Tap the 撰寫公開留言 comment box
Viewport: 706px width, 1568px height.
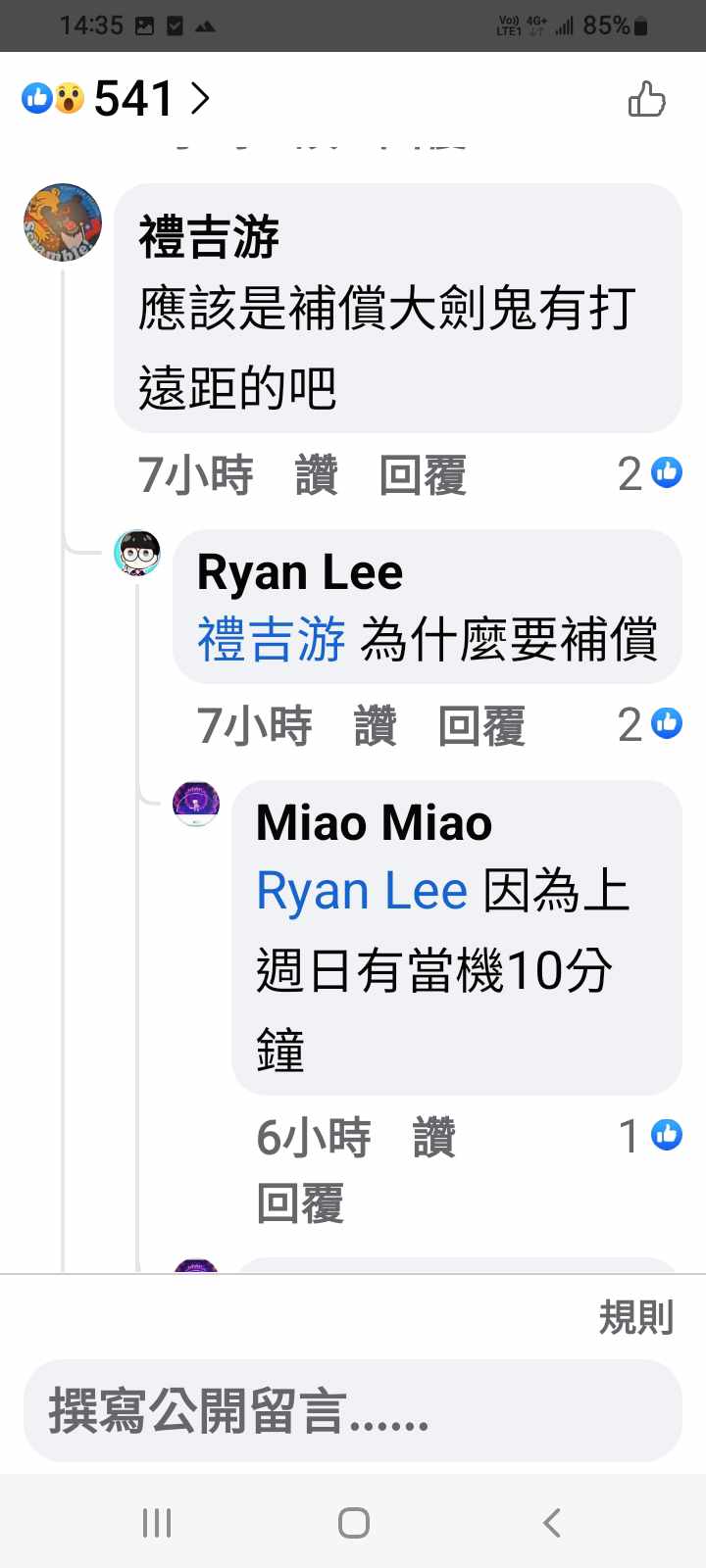pos(353,1411)
